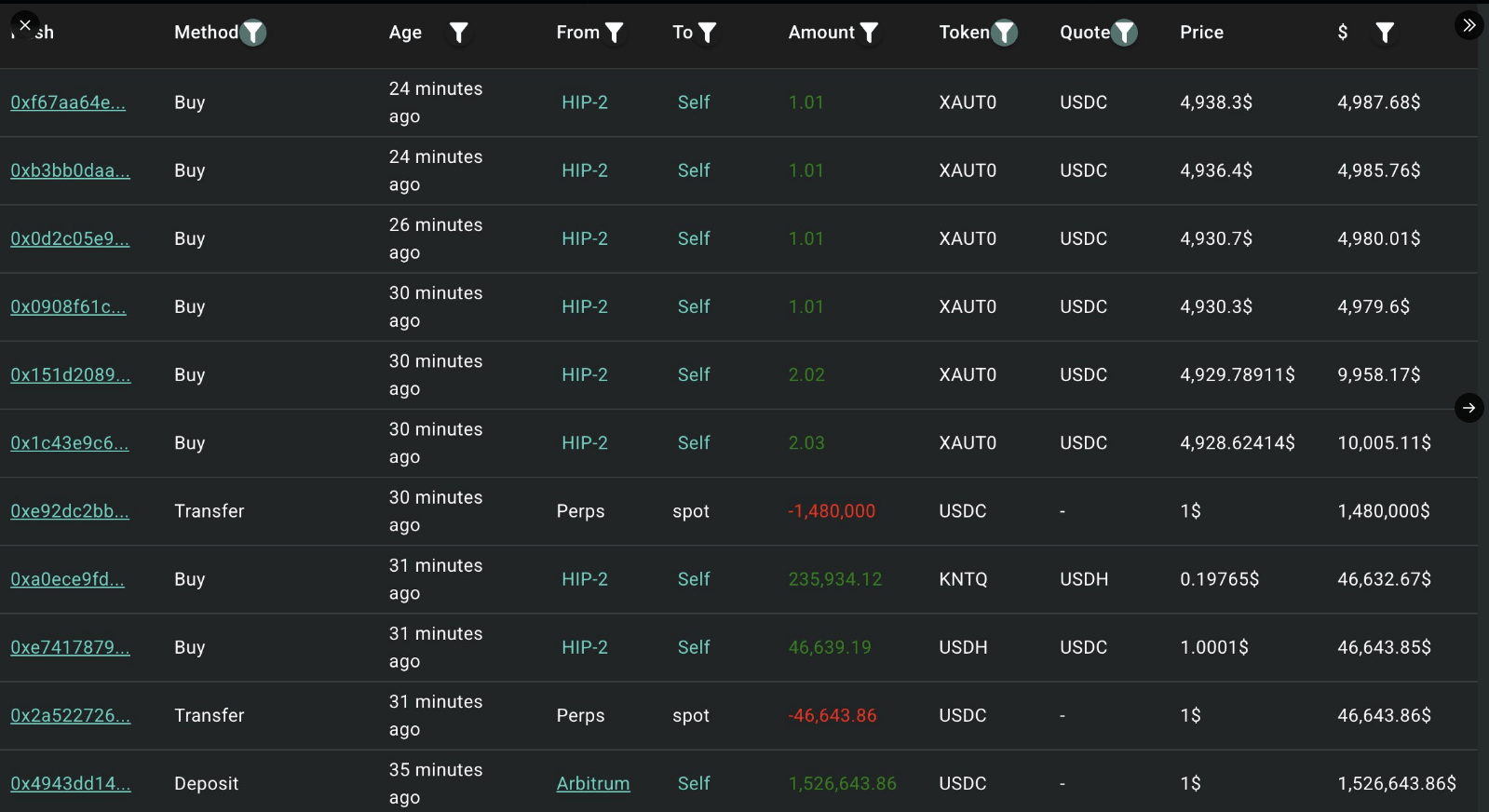Open the Amount filter
The height and width of the screenshot is (812, 1489).
[x=869, y=33]
